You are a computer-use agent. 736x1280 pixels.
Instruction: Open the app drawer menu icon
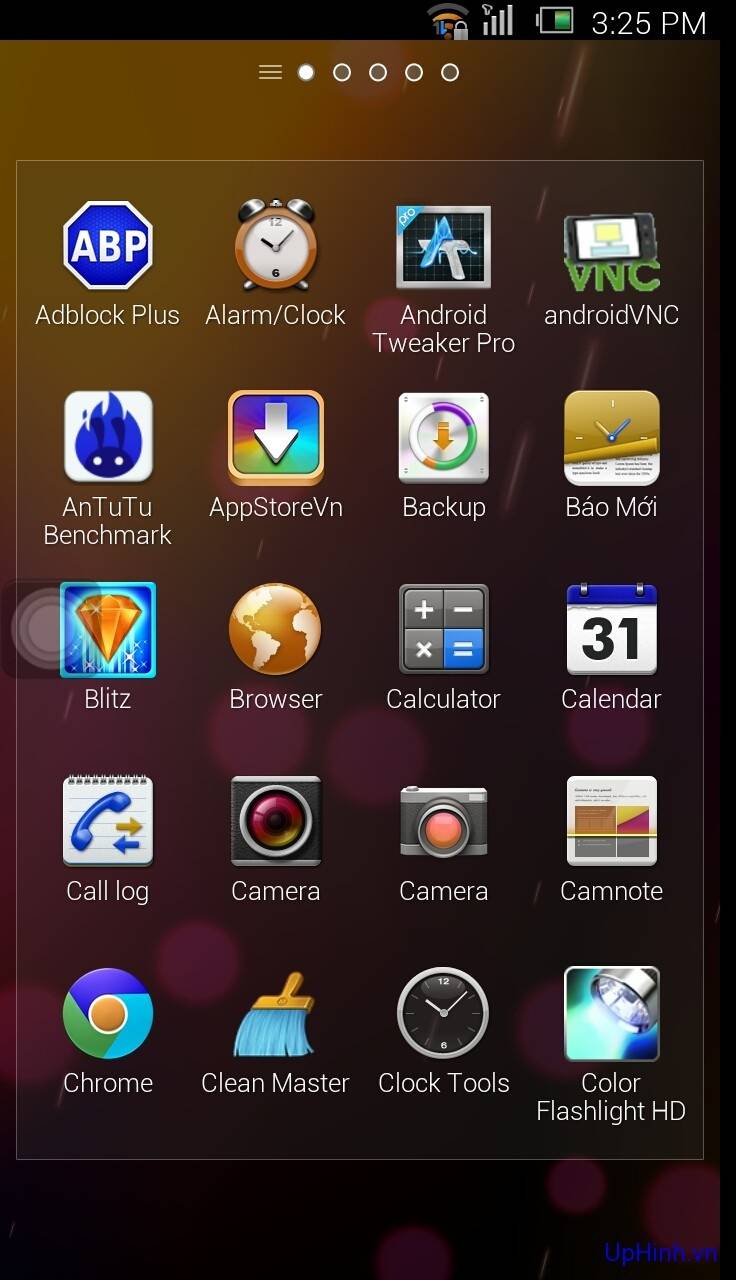coord(270,72)
